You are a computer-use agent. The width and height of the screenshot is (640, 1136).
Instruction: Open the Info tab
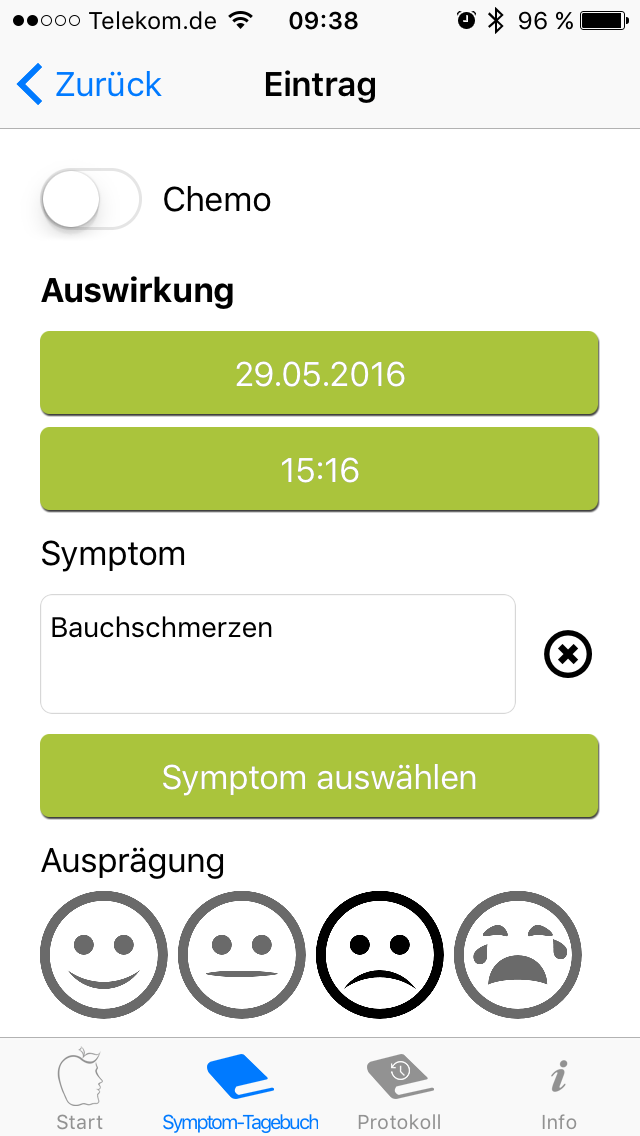point(559,1088)
